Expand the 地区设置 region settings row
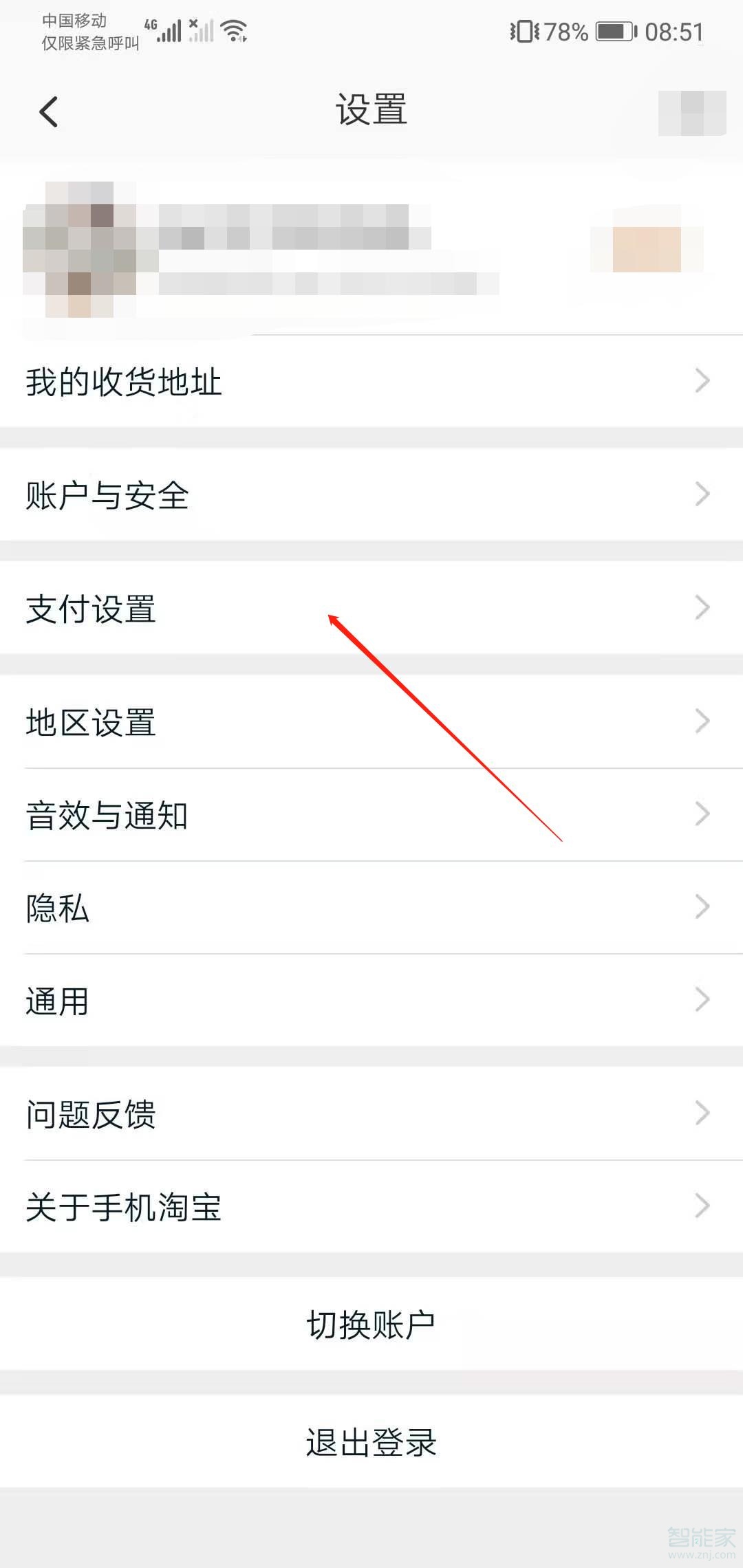This screenshot has height=1568, width=743. click(92, 722)
